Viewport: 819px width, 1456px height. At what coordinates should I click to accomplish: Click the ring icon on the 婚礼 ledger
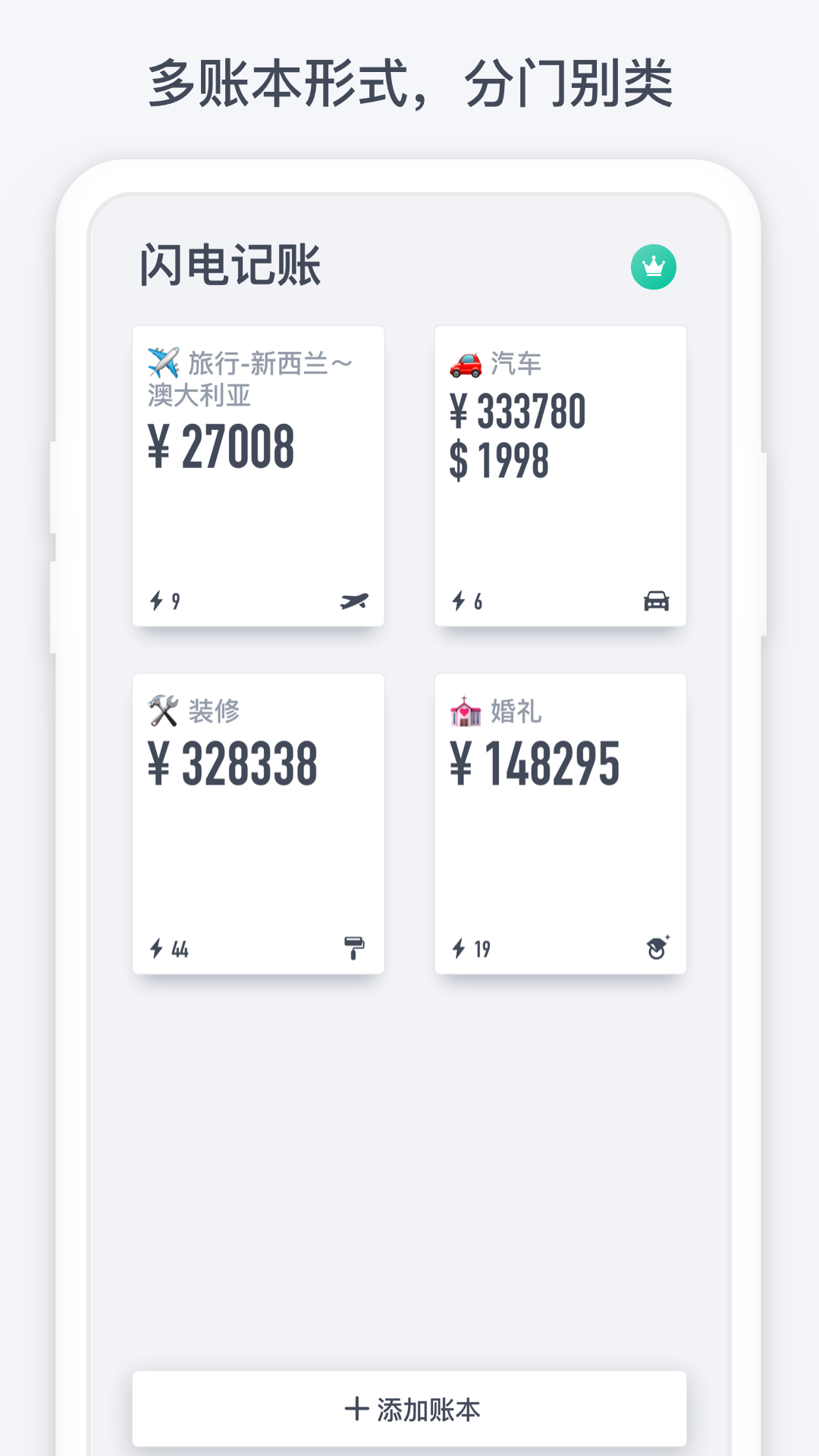tap(657, 947)
